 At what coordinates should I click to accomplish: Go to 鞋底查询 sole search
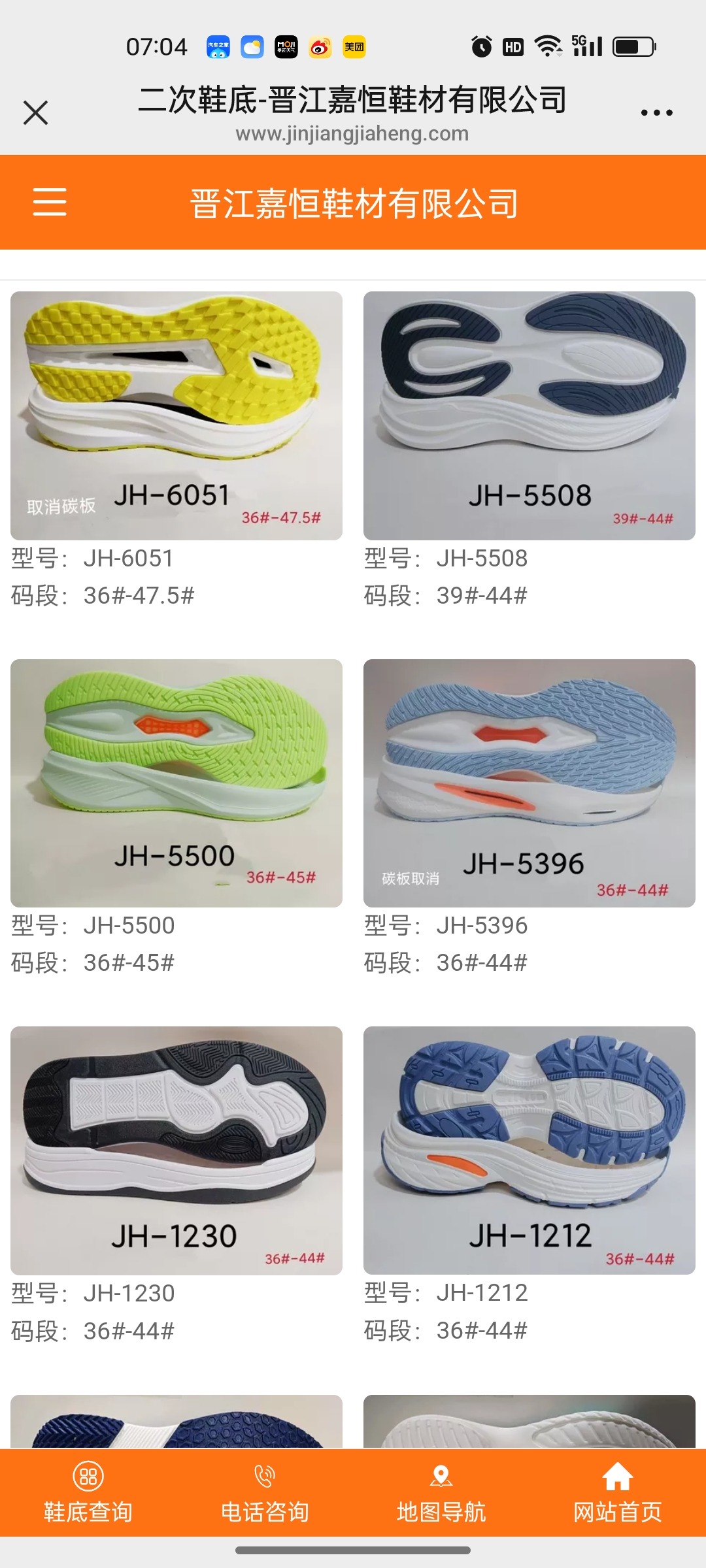(x=88, y=1492)
